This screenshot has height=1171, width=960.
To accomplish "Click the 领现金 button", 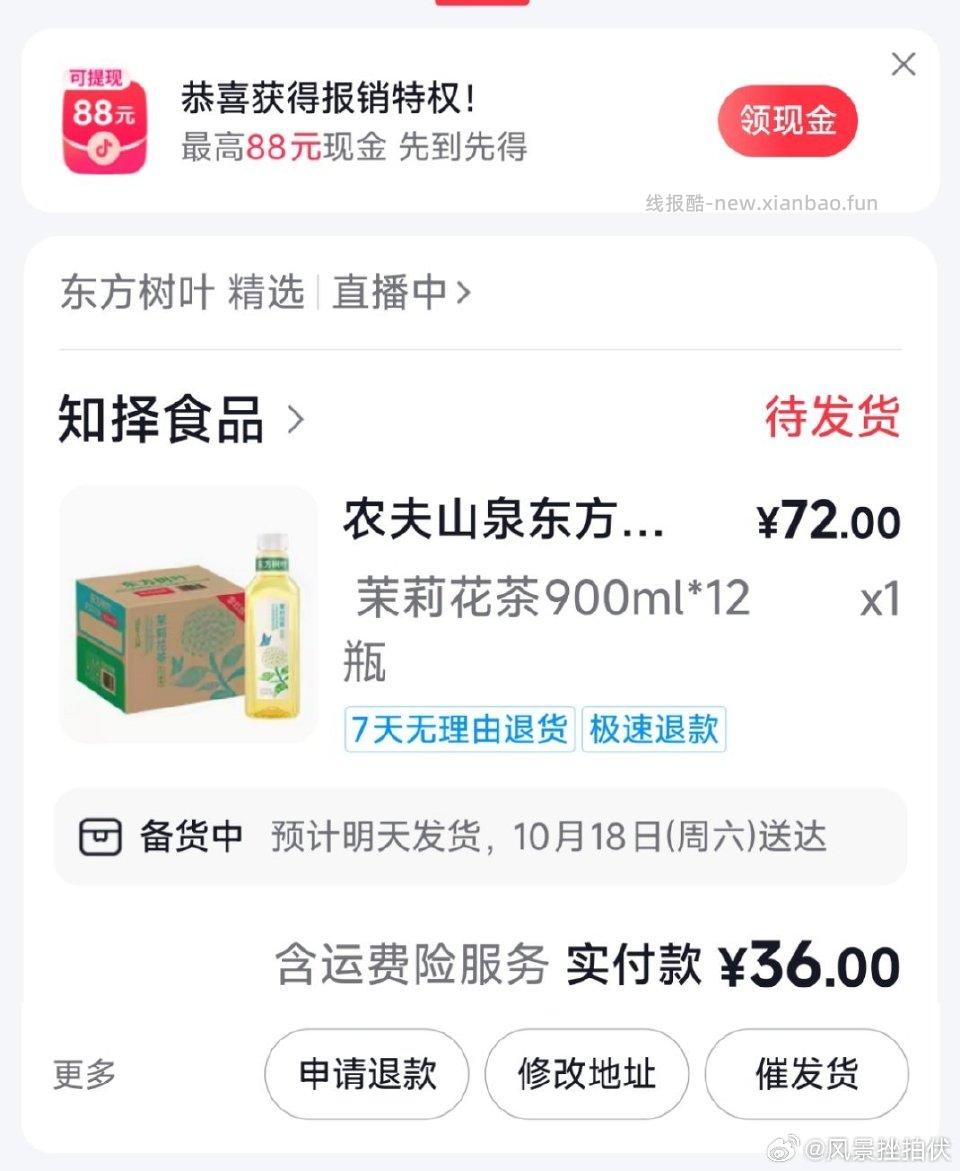I will point(787,120).
